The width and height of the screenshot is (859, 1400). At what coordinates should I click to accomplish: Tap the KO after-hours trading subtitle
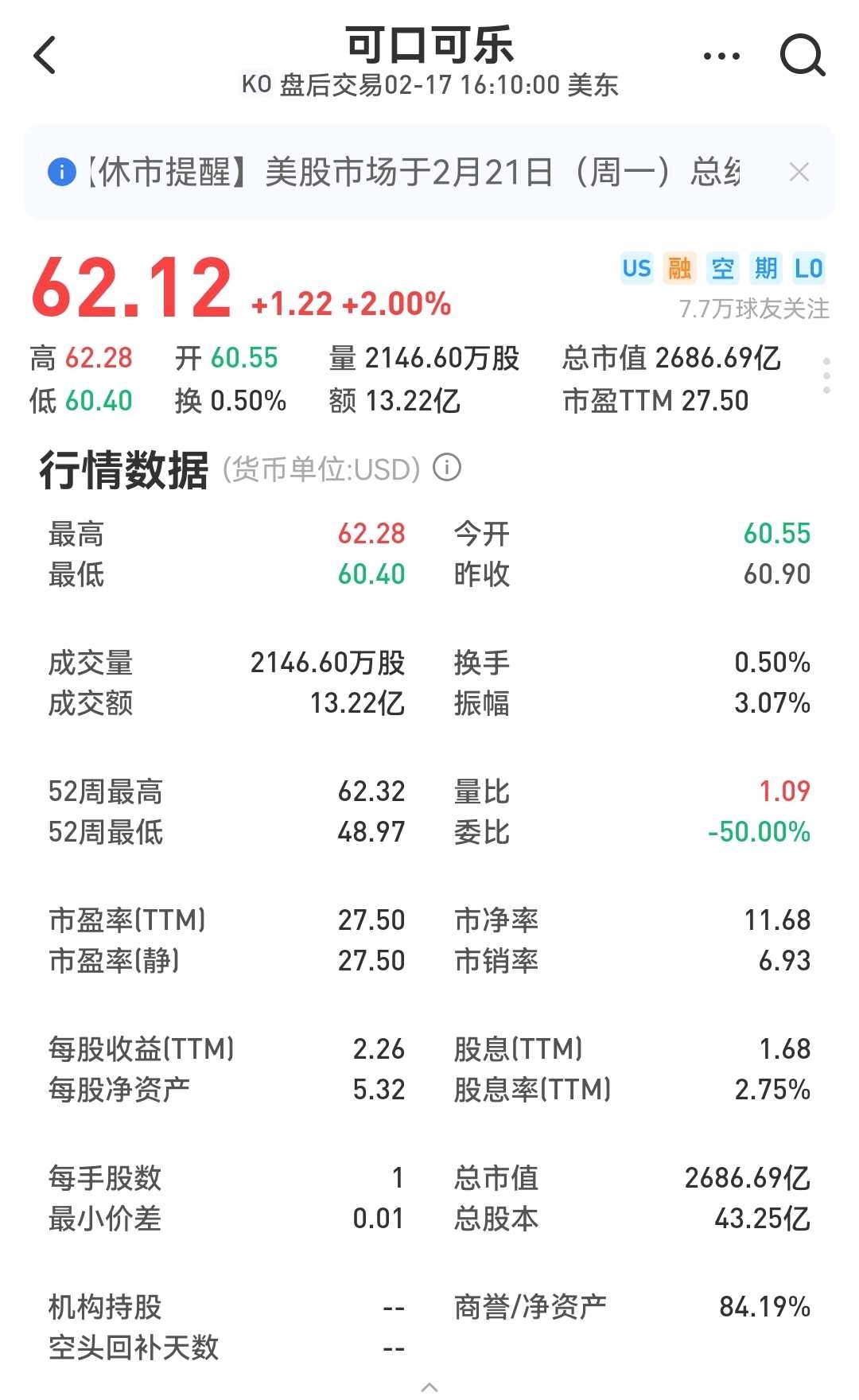(x=429, y=85)
